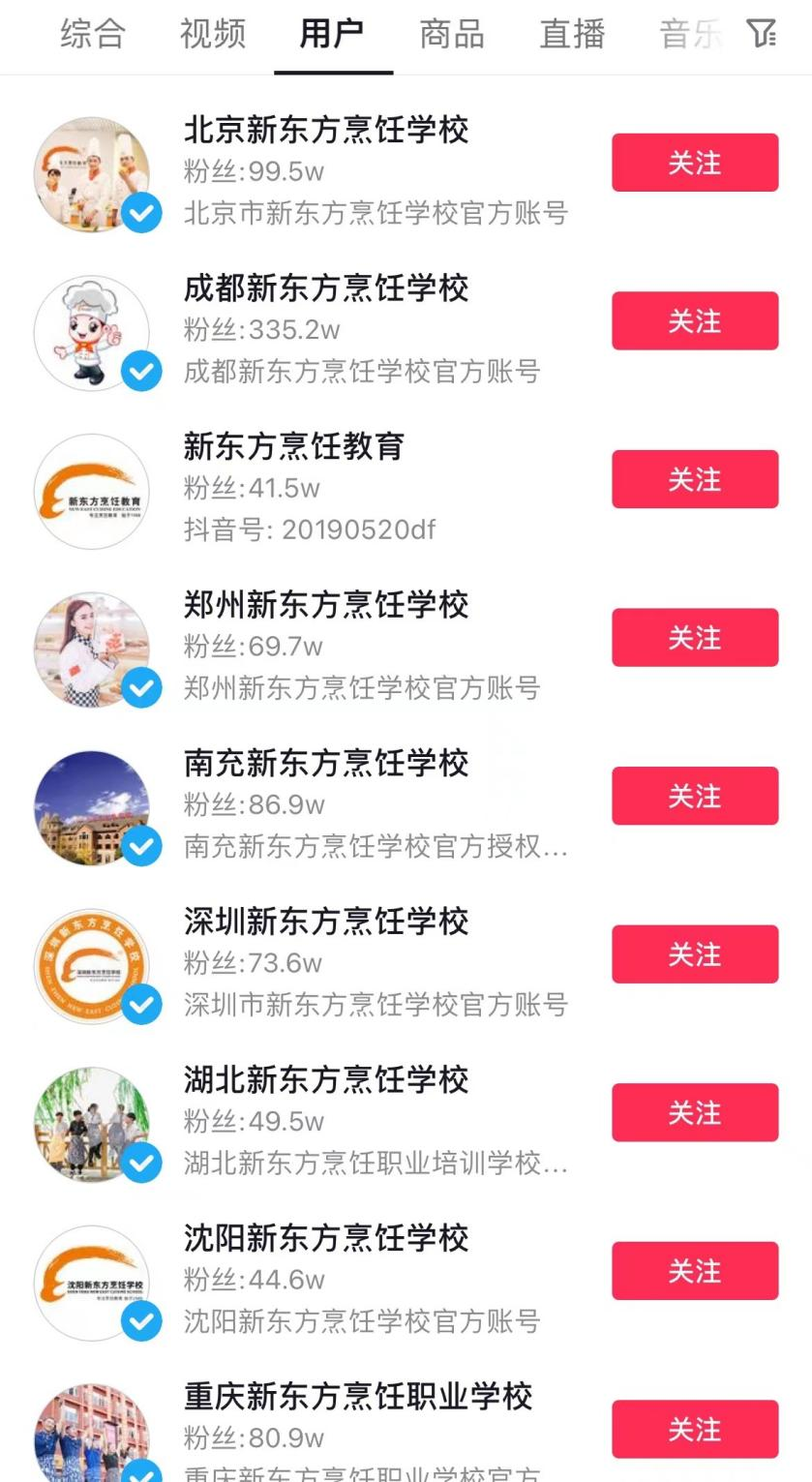Open 北京新东方烹饪学校 profile
The height and width of the screenshot is (1482, 812).
(326, 130)
